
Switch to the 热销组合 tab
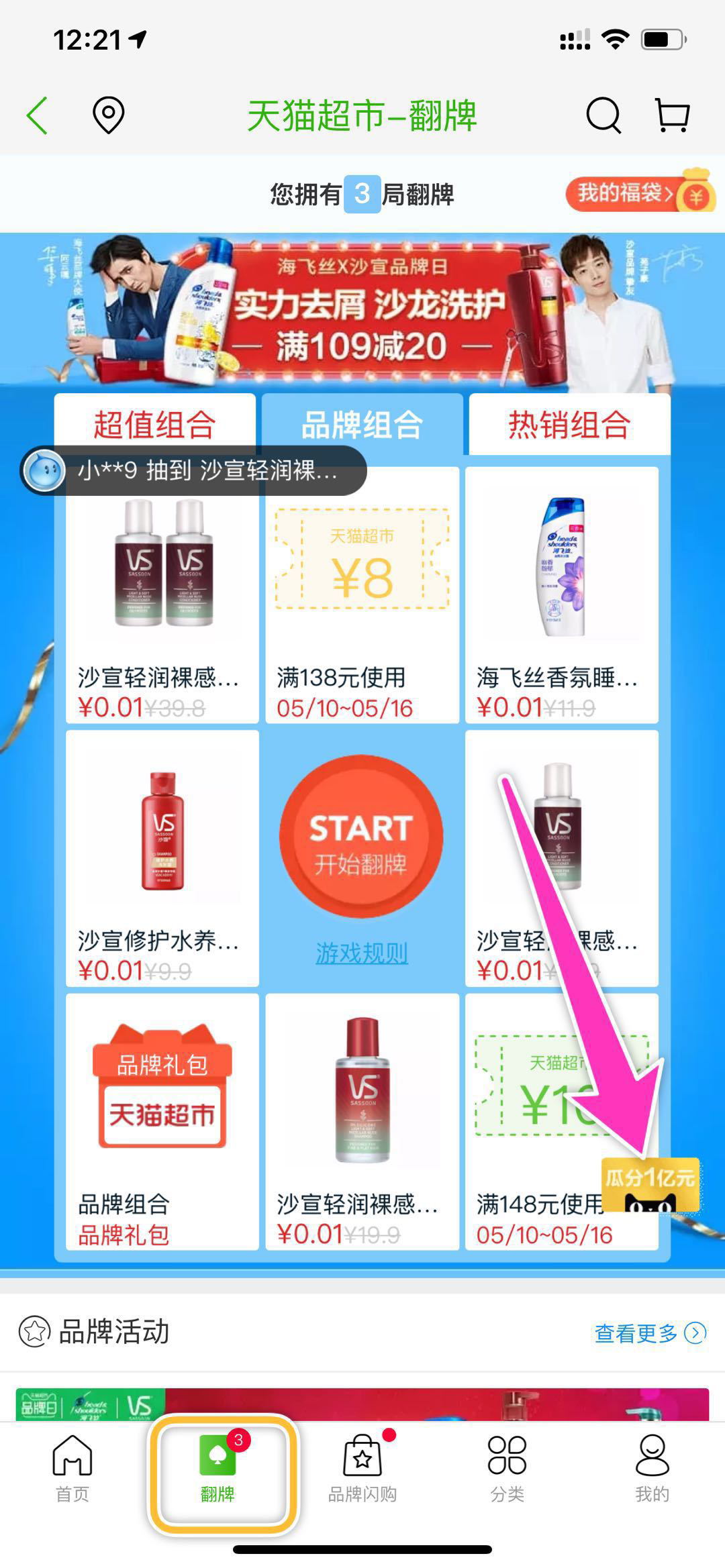[569, 425]
